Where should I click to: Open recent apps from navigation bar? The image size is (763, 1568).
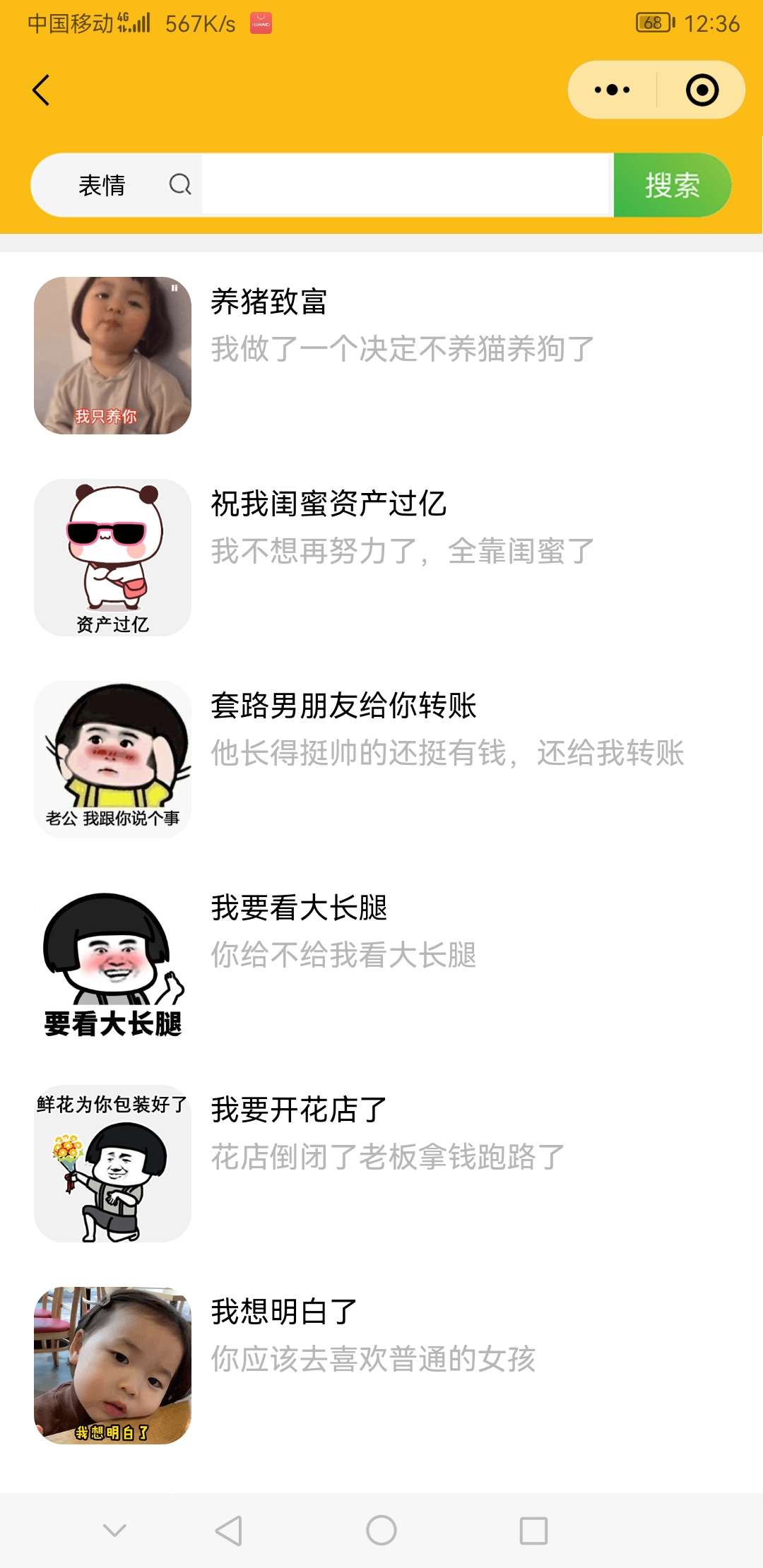tap(533, 1531)
